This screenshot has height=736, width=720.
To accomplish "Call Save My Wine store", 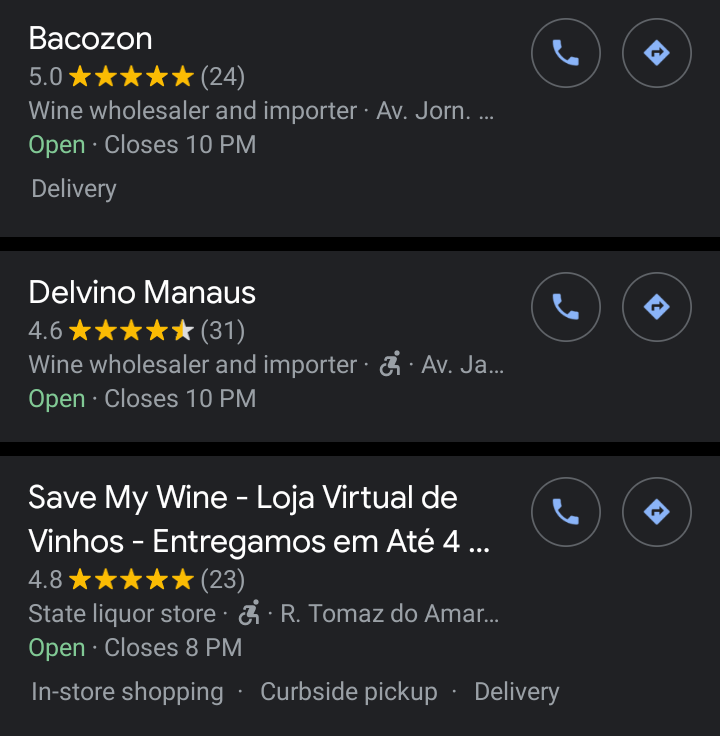I will [x=566, y=512].
